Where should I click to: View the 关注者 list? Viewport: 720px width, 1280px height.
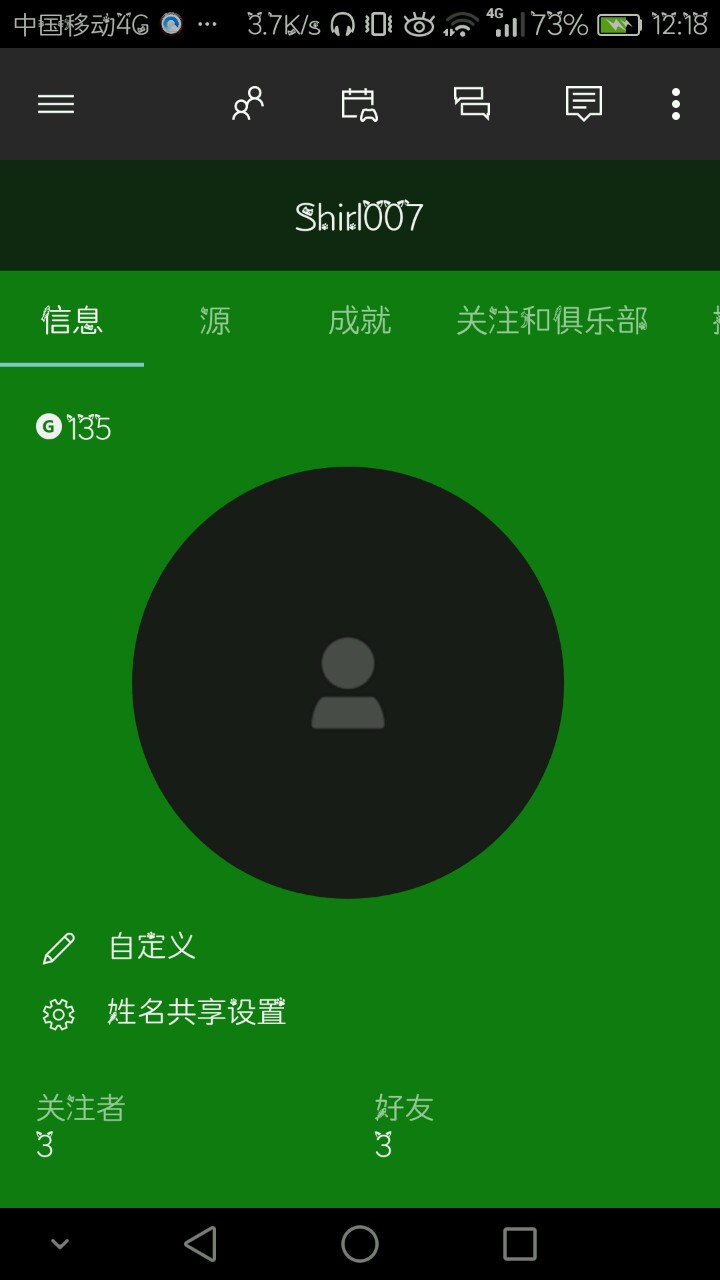click(x=80, y=1125)
